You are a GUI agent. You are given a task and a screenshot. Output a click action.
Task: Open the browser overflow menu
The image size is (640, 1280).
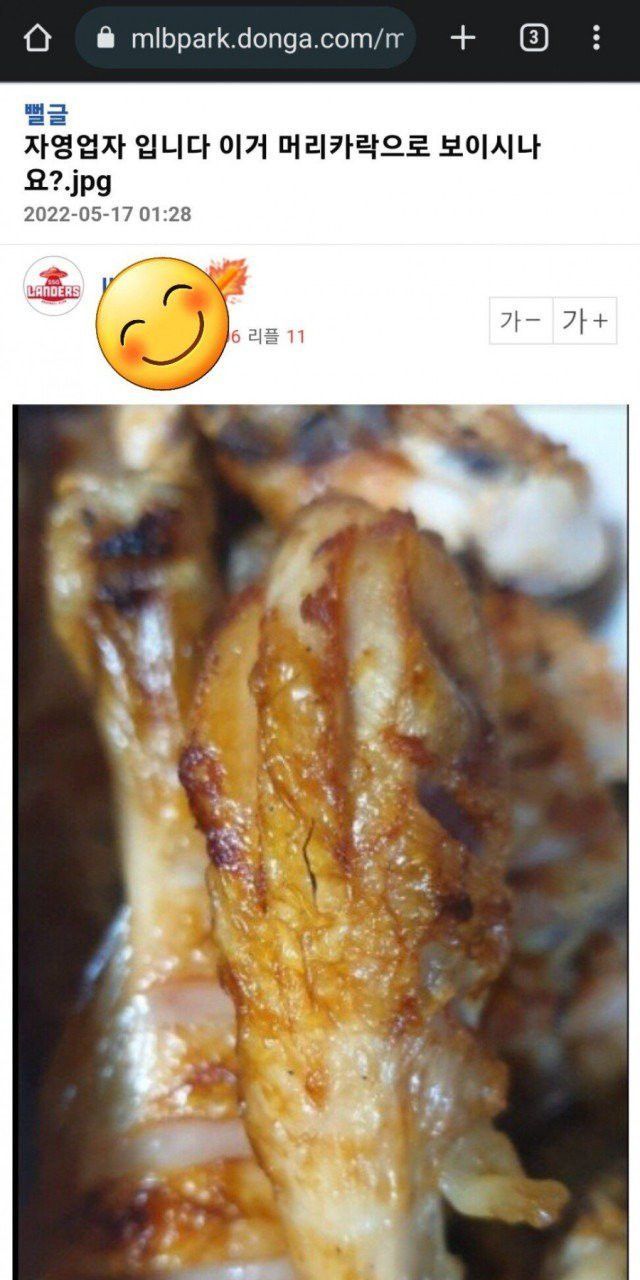click(596, 38)
